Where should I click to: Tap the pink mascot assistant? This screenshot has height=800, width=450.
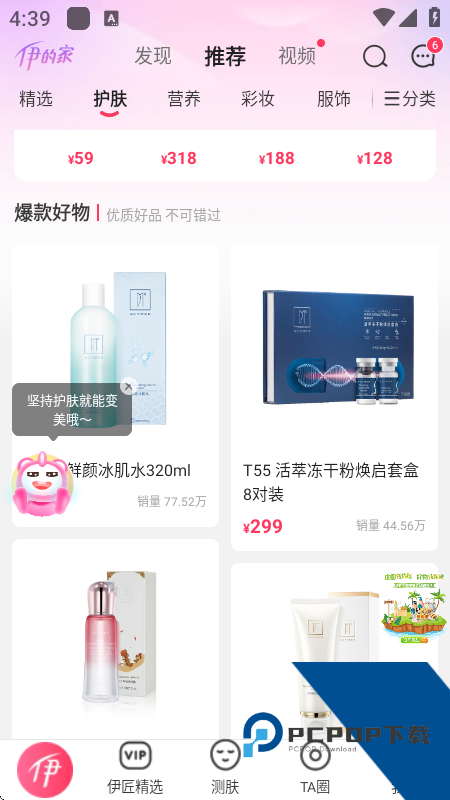(42, 484)
